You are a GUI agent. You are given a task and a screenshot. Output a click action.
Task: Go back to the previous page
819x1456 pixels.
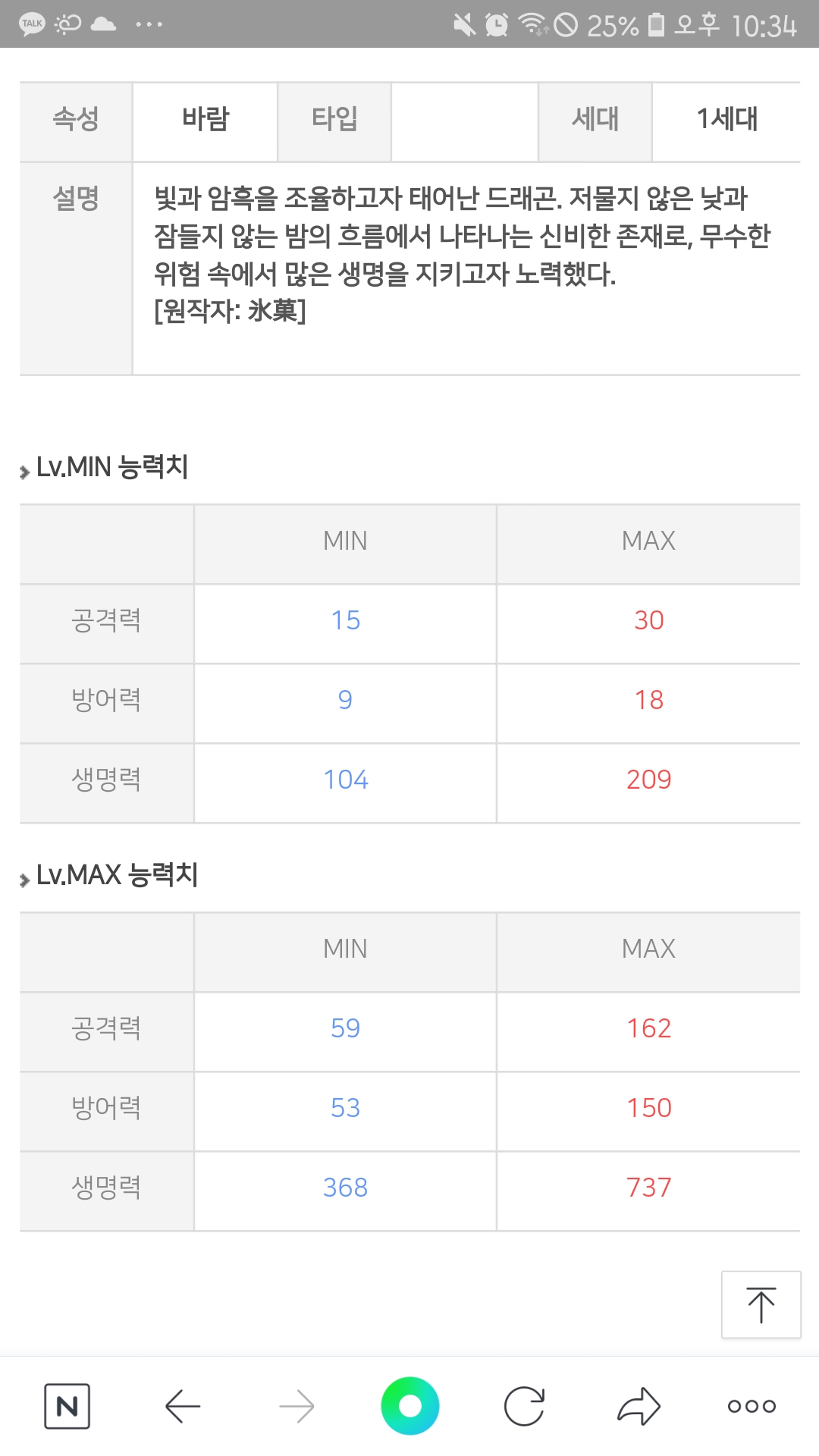click(183, 1407)
